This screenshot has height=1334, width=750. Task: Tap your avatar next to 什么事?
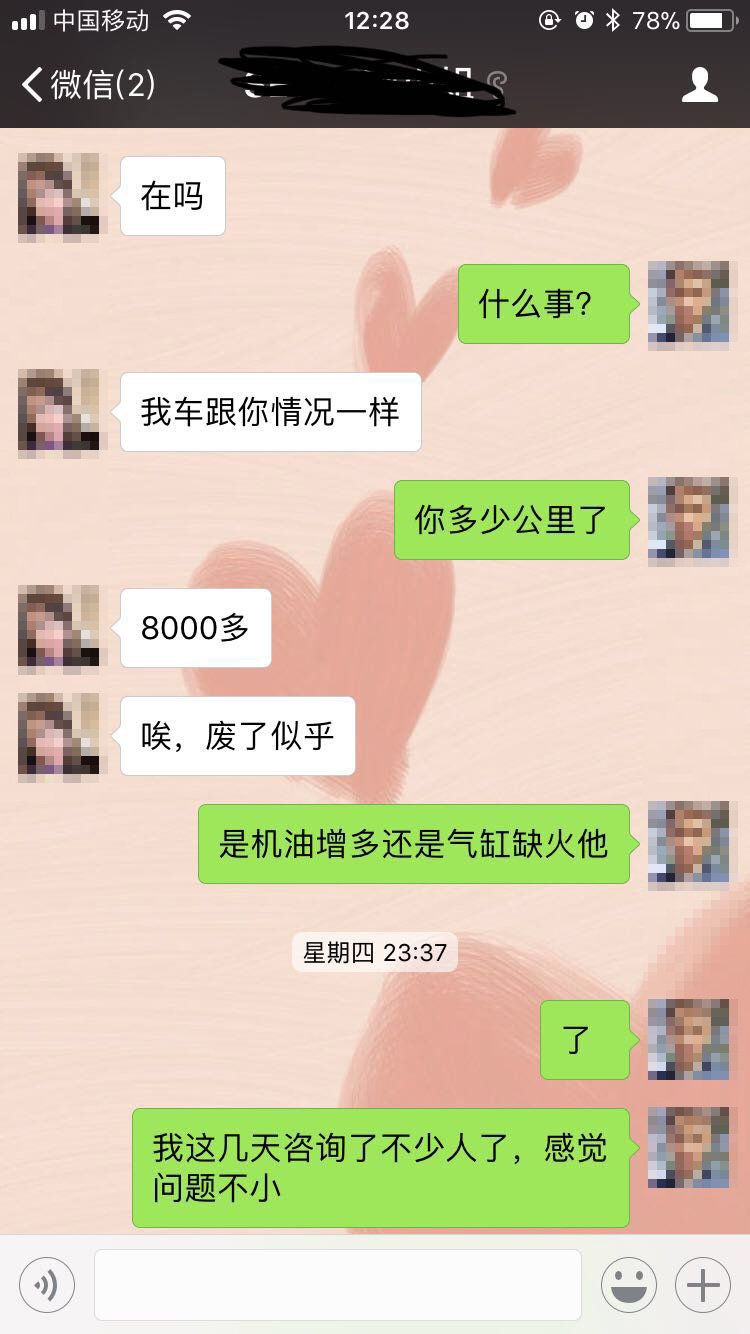[x=689, y=305]
